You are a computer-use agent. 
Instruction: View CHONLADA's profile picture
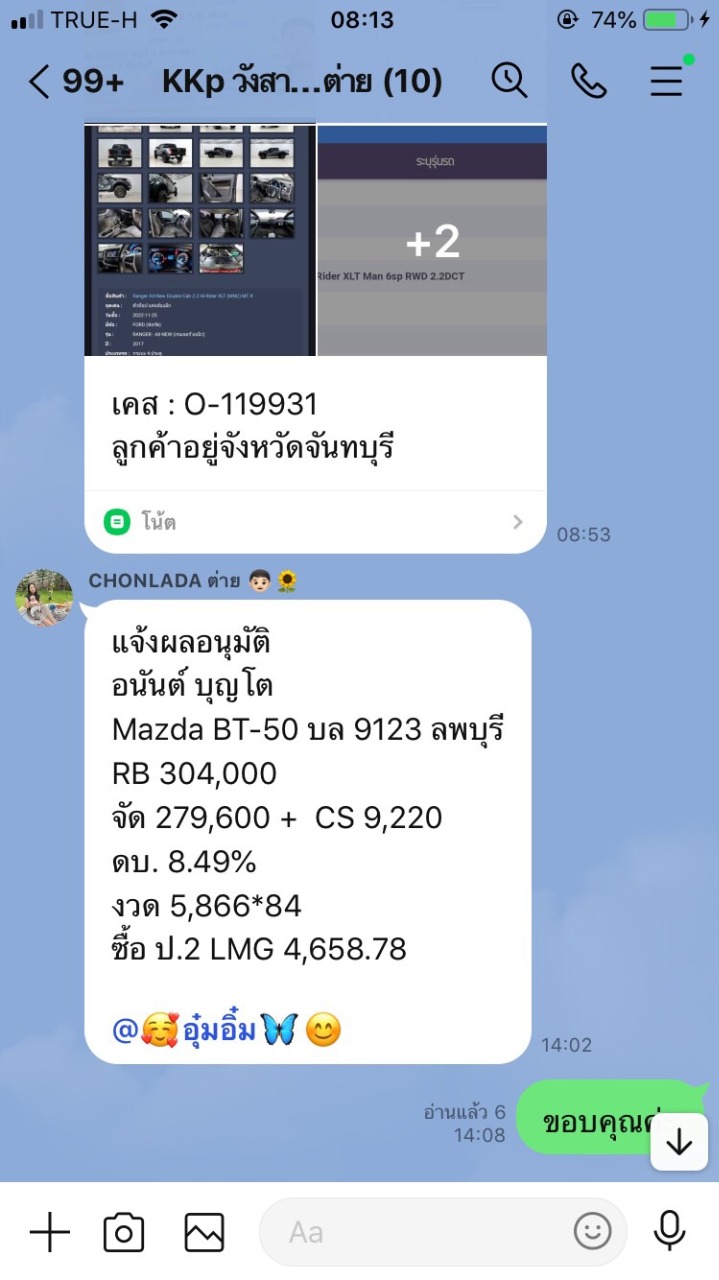pos(44,598)
